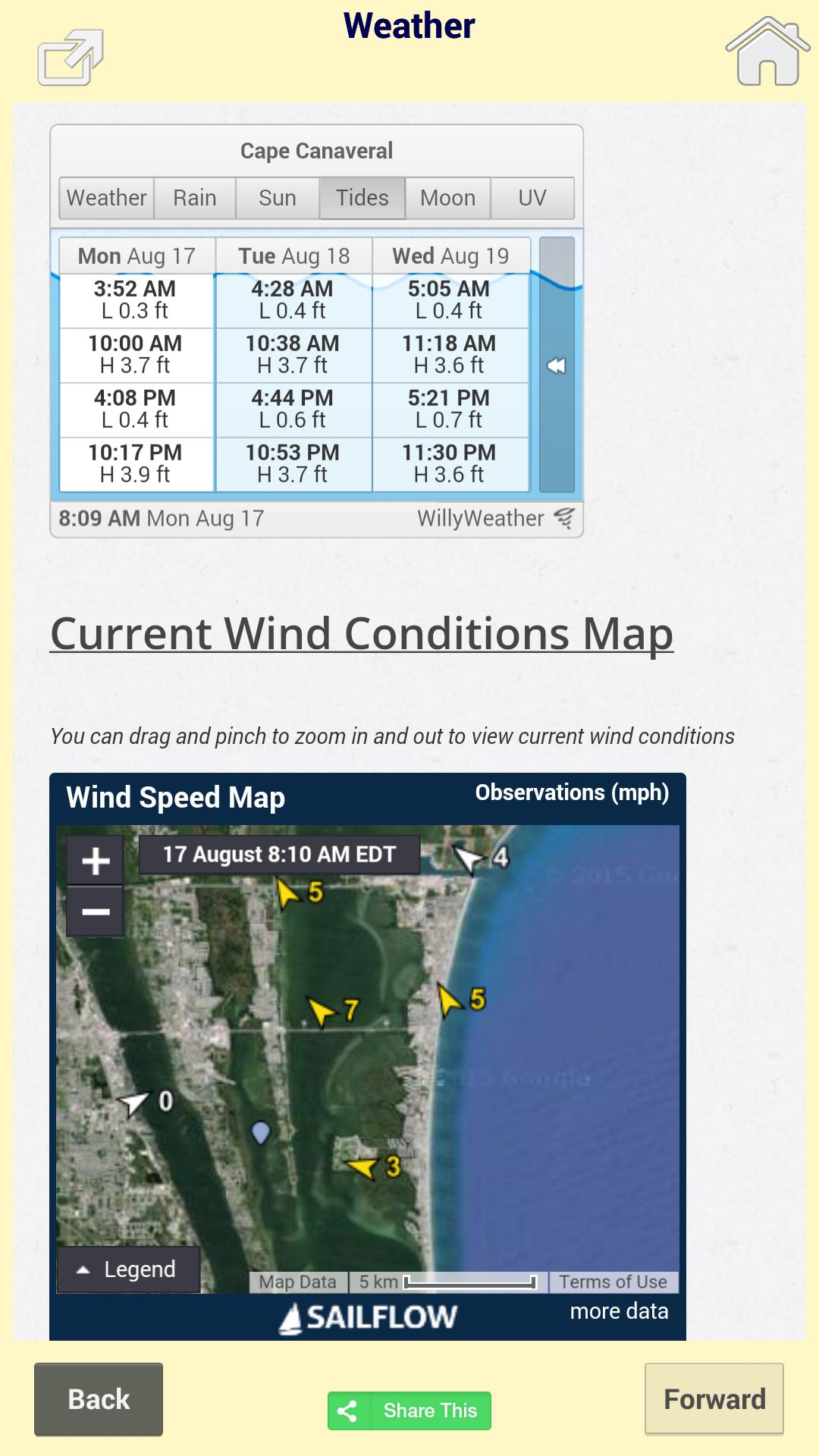This screenshot has height=1456, width=819.
Task: Select the Sun tab
Action: [x=278, y=198]
